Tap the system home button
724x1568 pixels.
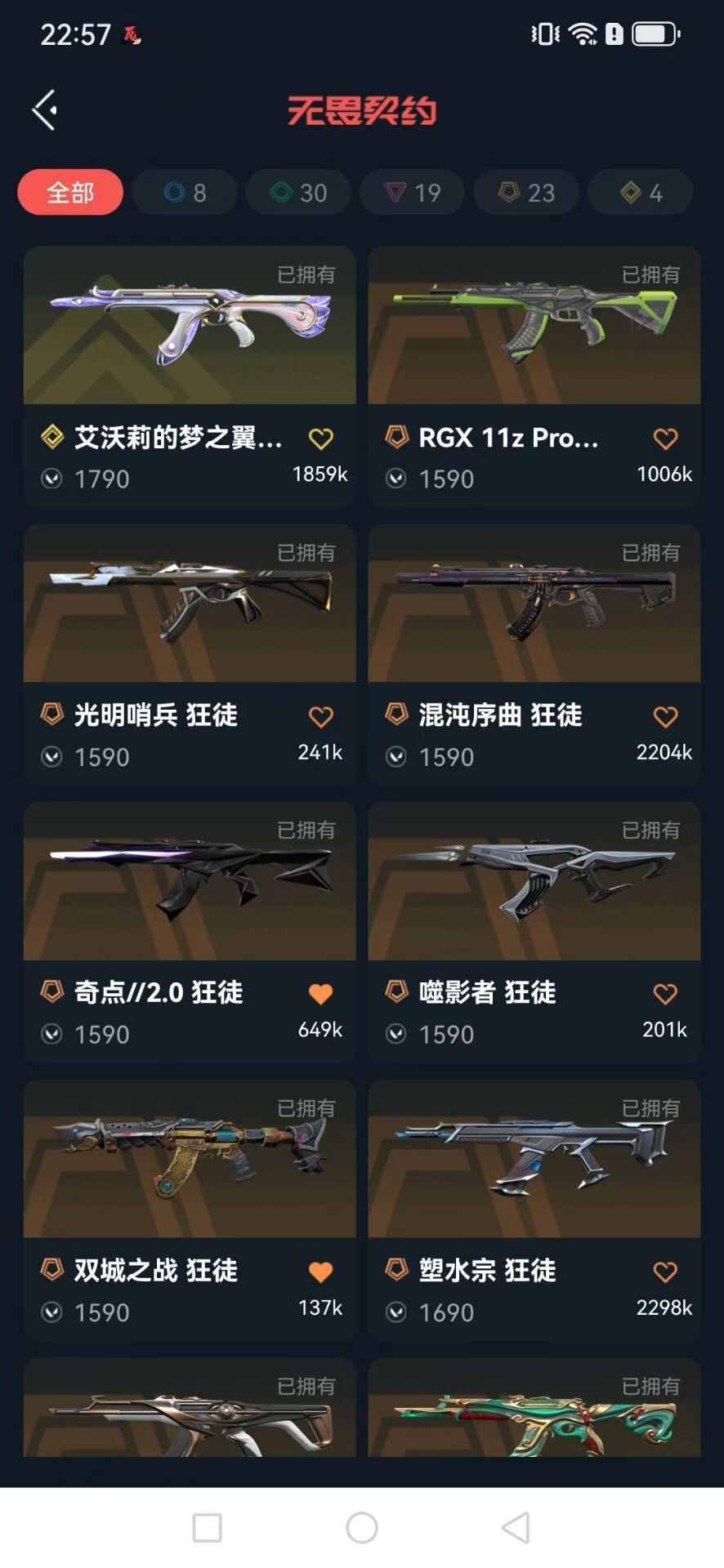tap(362, 1527)
